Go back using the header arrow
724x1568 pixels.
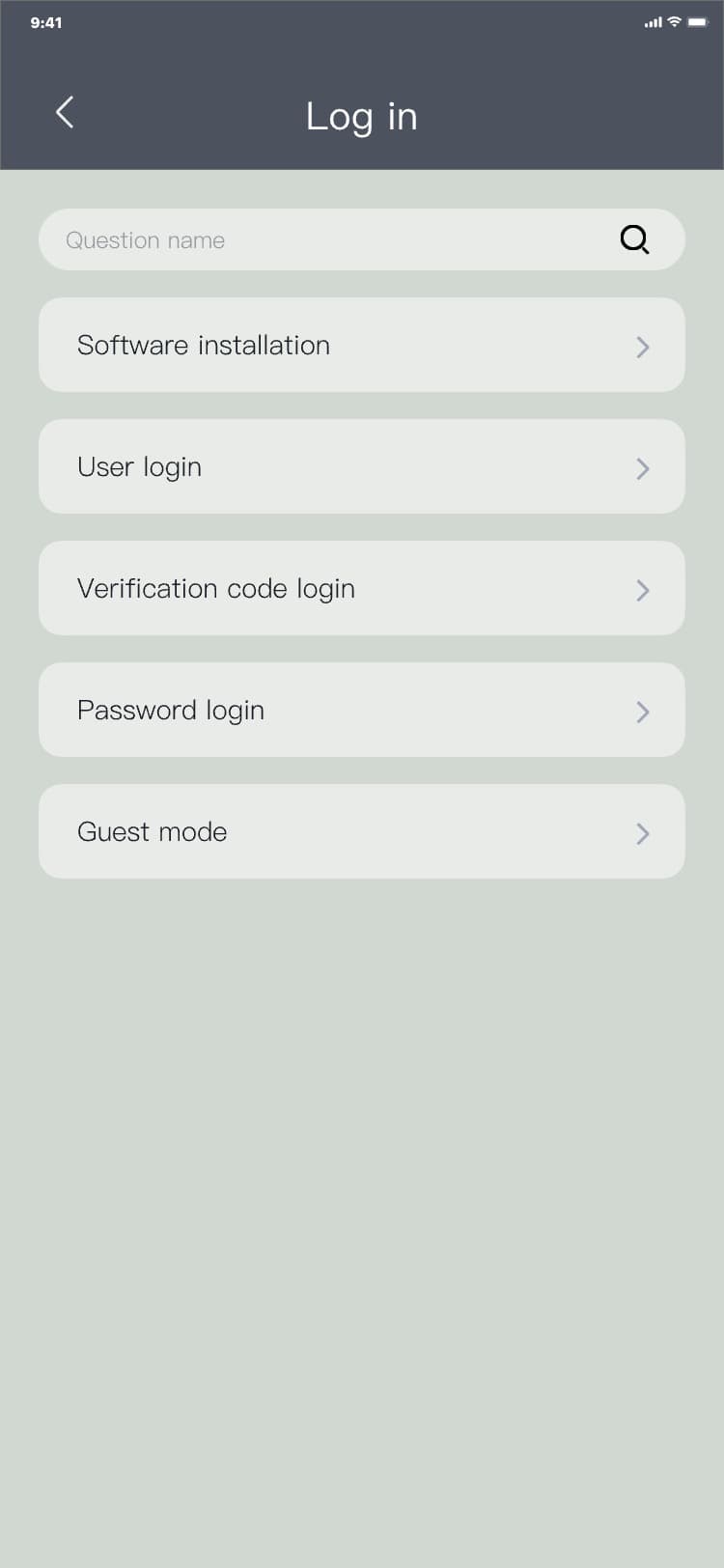(65, 113)
